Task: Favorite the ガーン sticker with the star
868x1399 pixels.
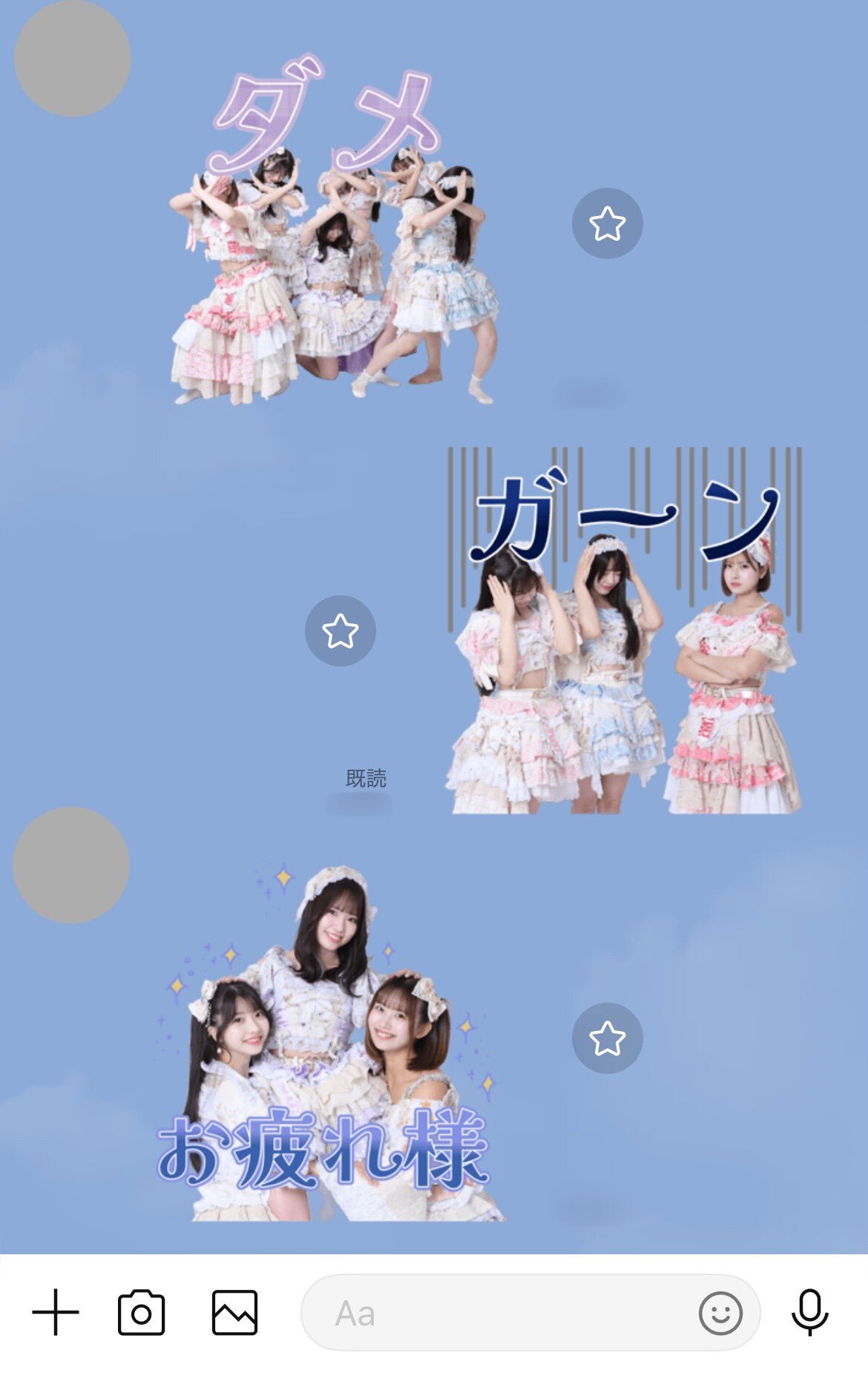Action: coord(341,631)
